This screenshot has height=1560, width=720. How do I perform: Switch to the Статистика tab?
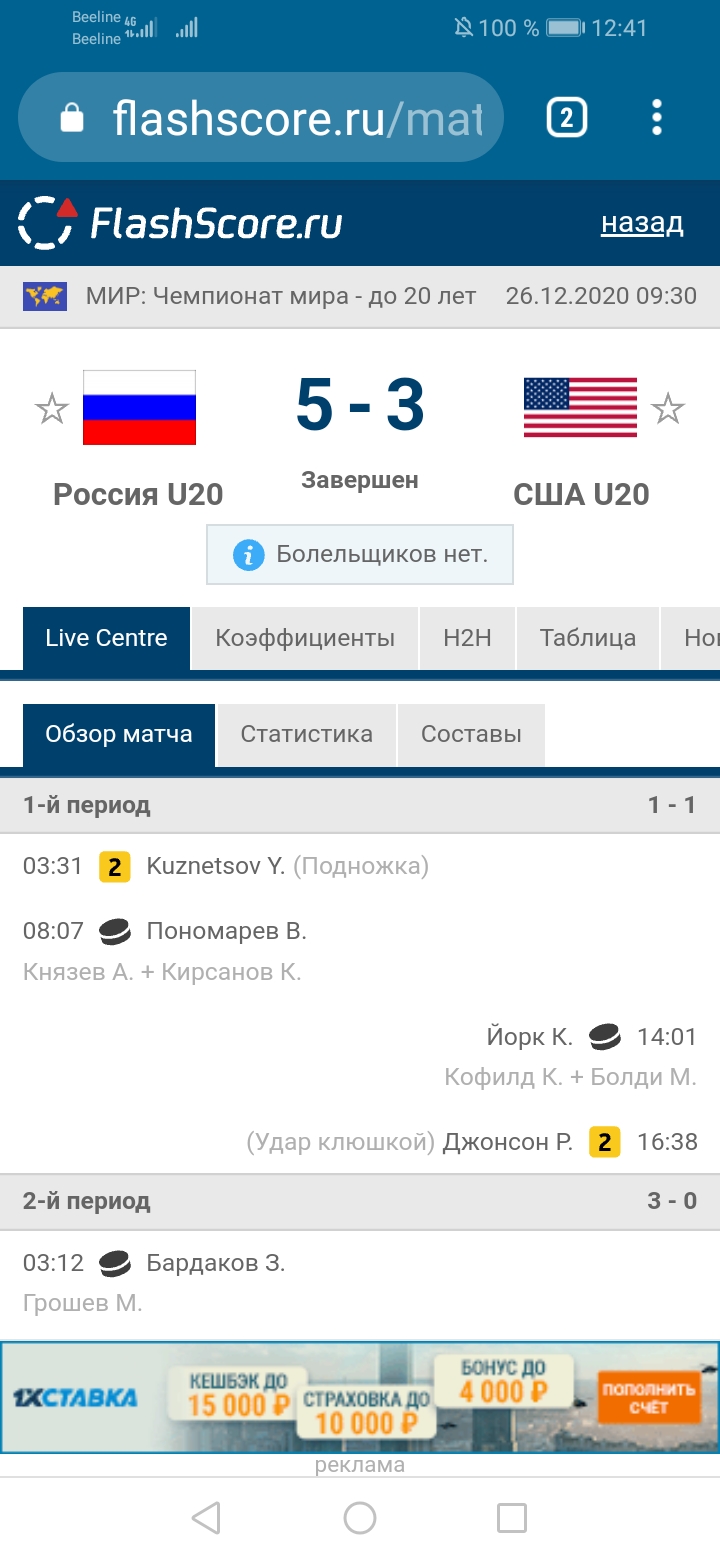point(306,734)
